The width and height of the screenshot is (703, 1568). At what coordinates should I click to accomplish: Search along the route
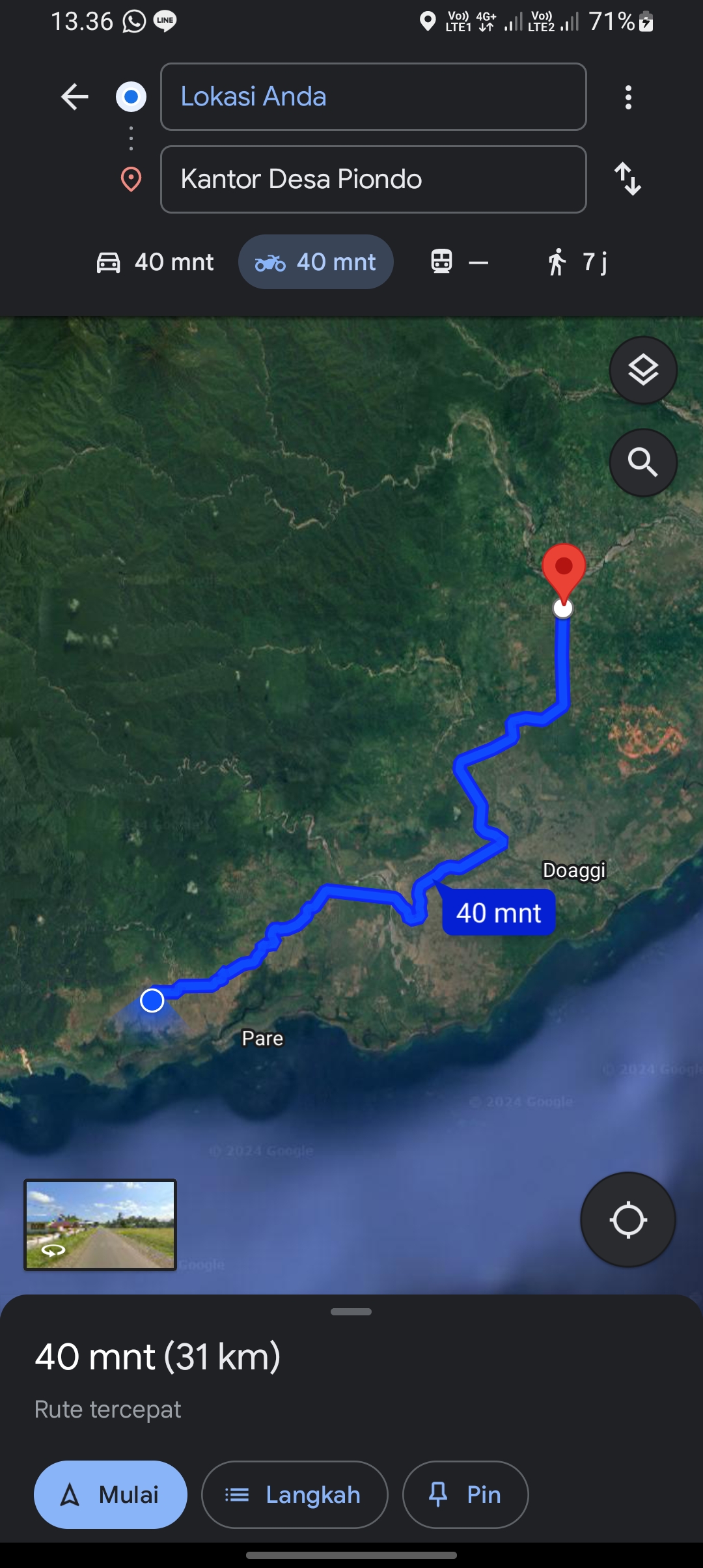tap(643, 462)
